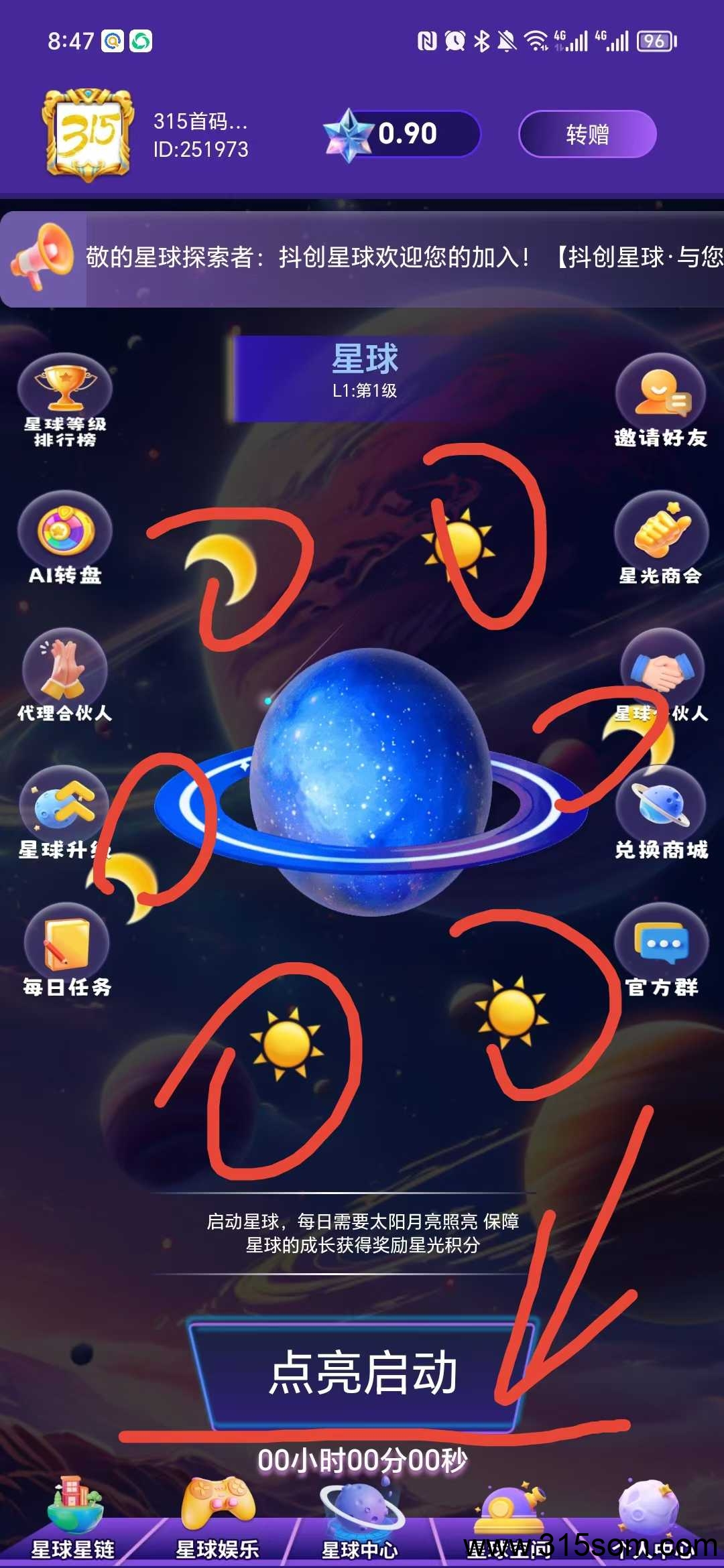
Task: Switch to the 星球娱乐 tab
Action: [x=217, y=1521]
